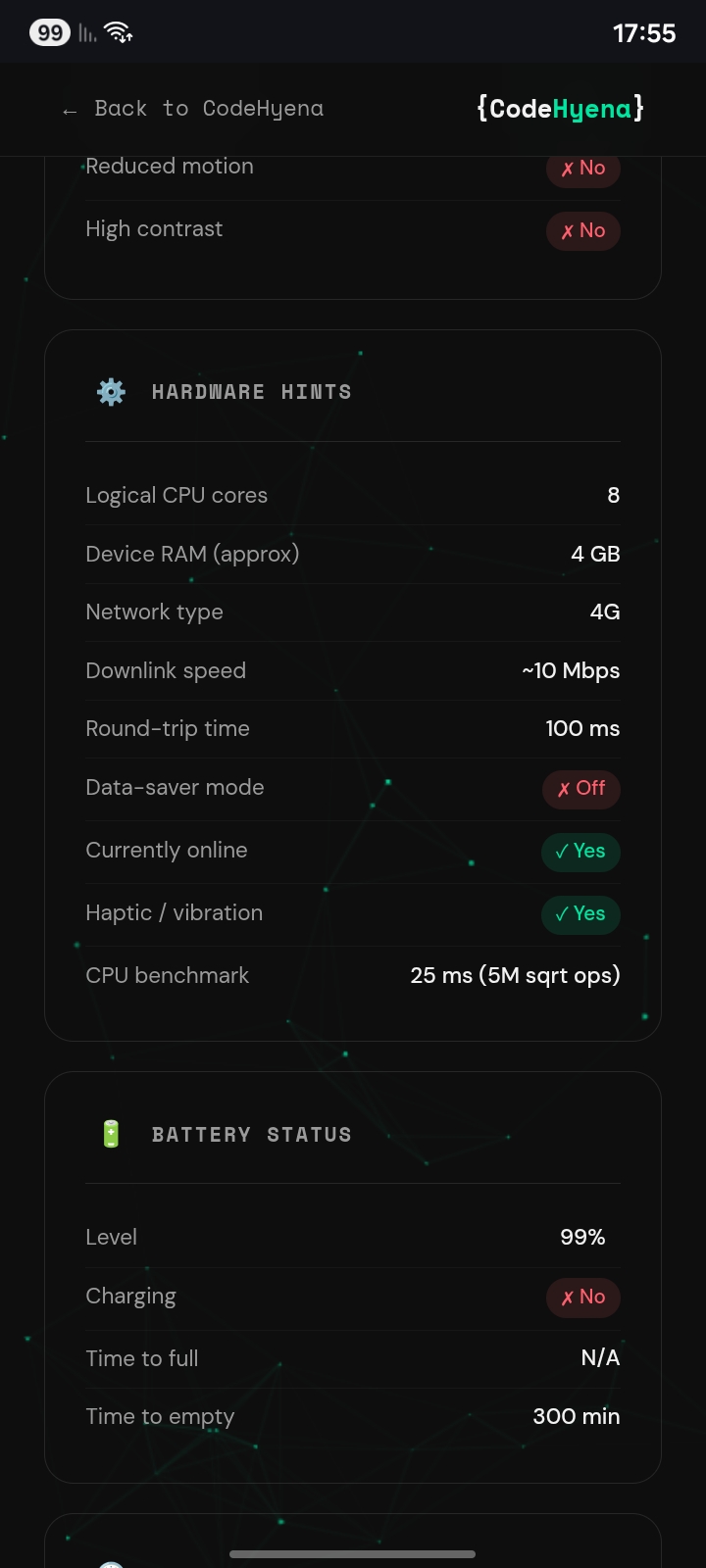This screenshot has width=706, height=1568.
Task: Click the Currently online Yes badge
Action: 580,852
